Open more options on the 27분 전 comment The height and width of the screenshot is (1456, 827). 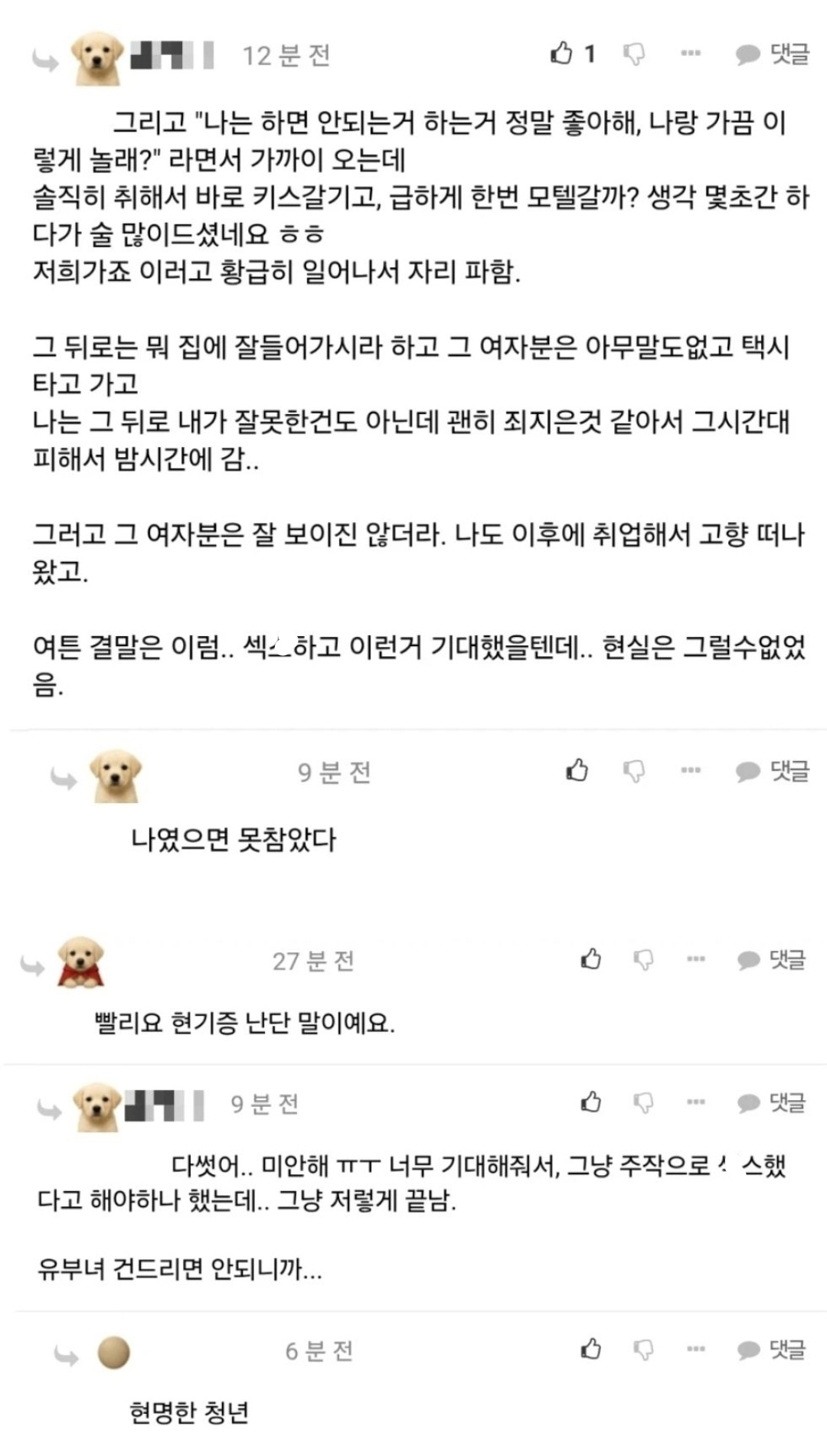point(696,959)
